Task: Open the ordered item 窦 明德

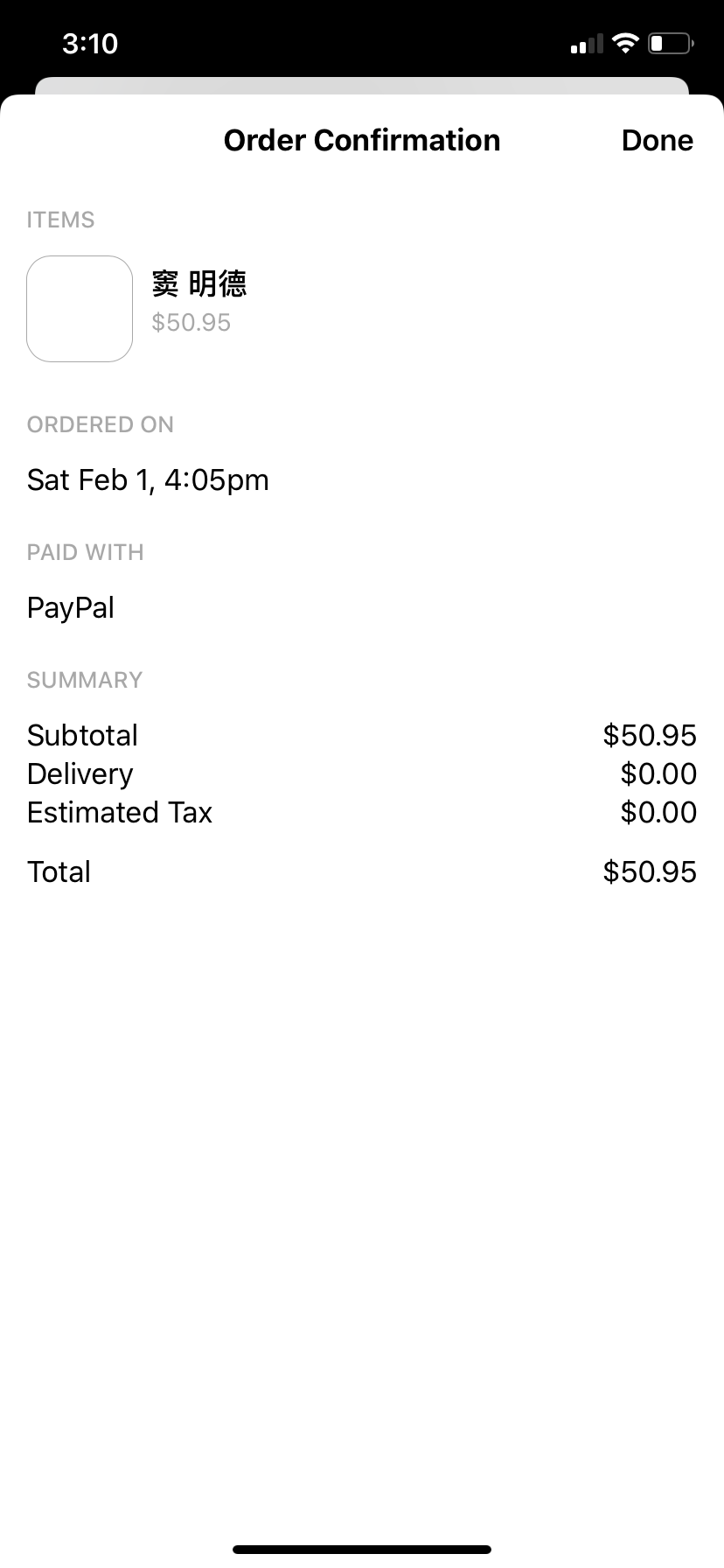Action: (x=362, y=308)
